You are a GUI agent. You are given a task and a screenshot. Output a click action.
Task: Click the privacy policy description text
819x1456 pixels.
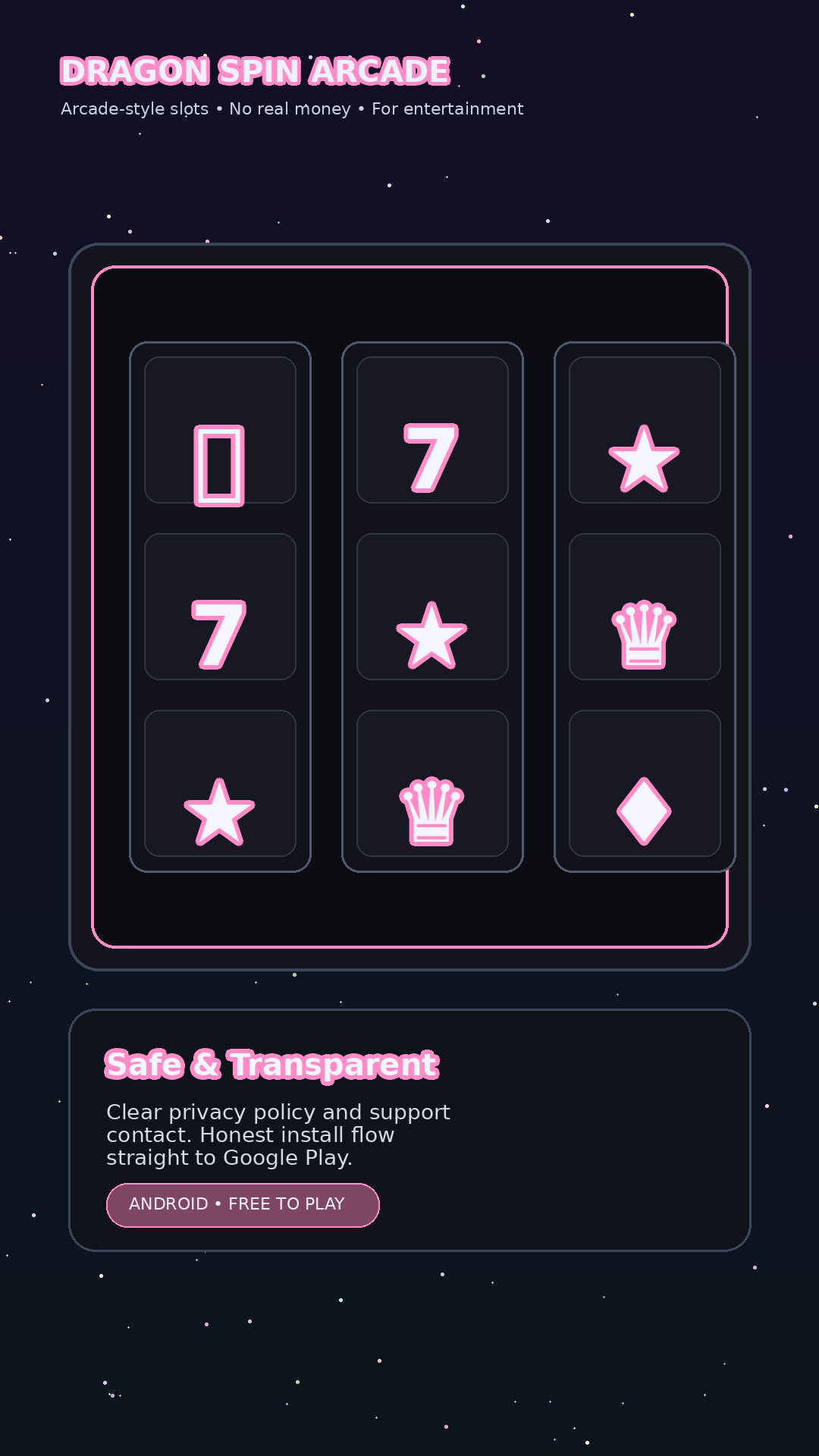[278, 1134]
